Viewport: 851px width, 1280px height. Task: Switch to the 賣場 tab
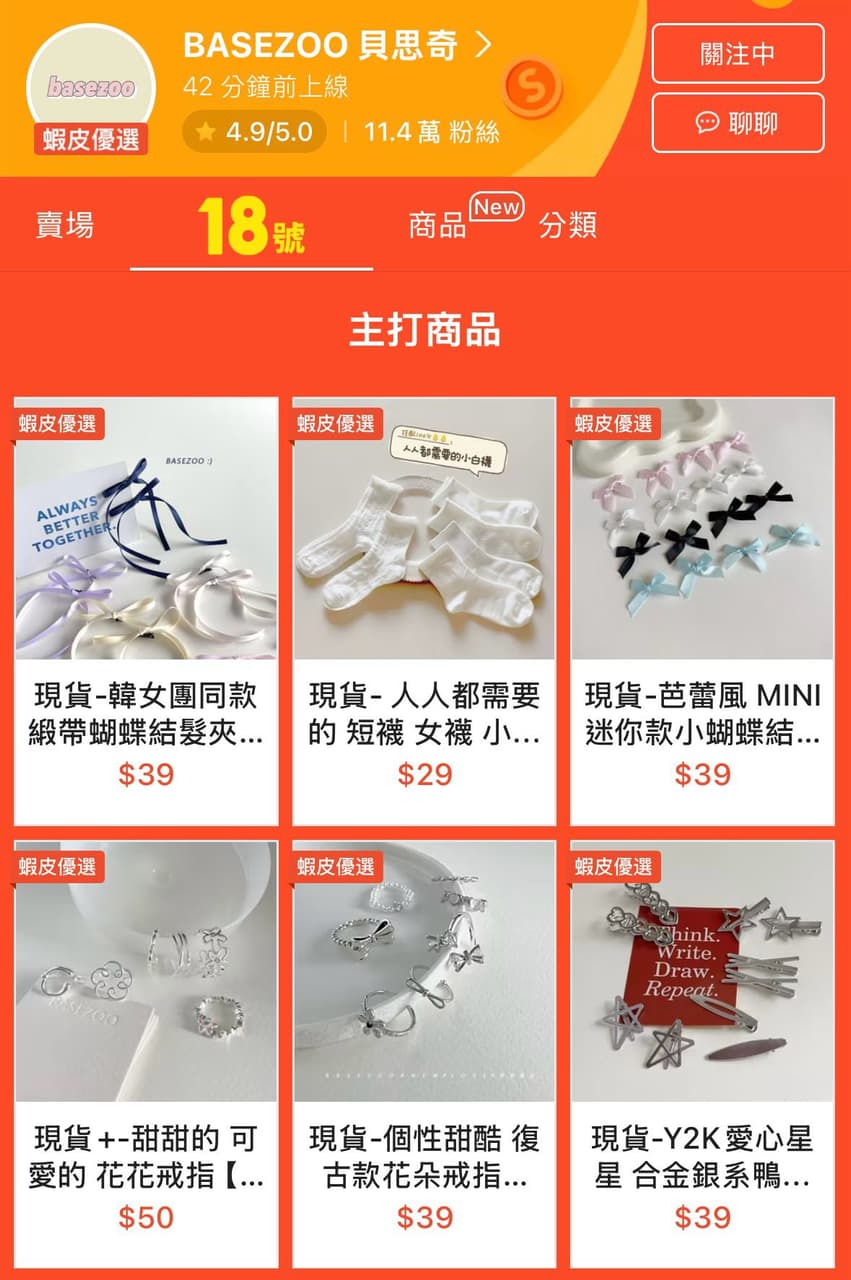click(x=65, y=225)
